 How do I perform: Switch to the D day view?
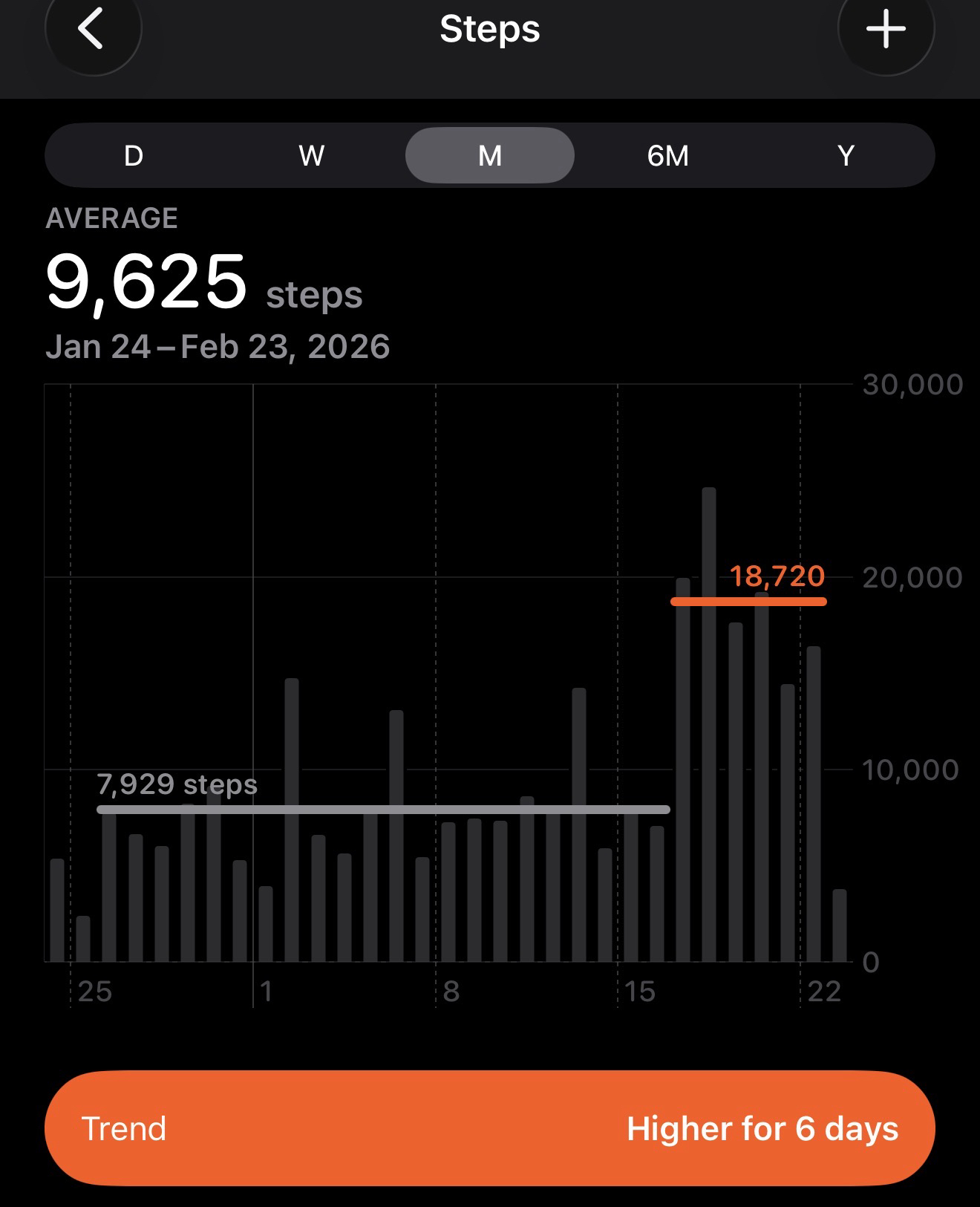(x=134, y=155)
